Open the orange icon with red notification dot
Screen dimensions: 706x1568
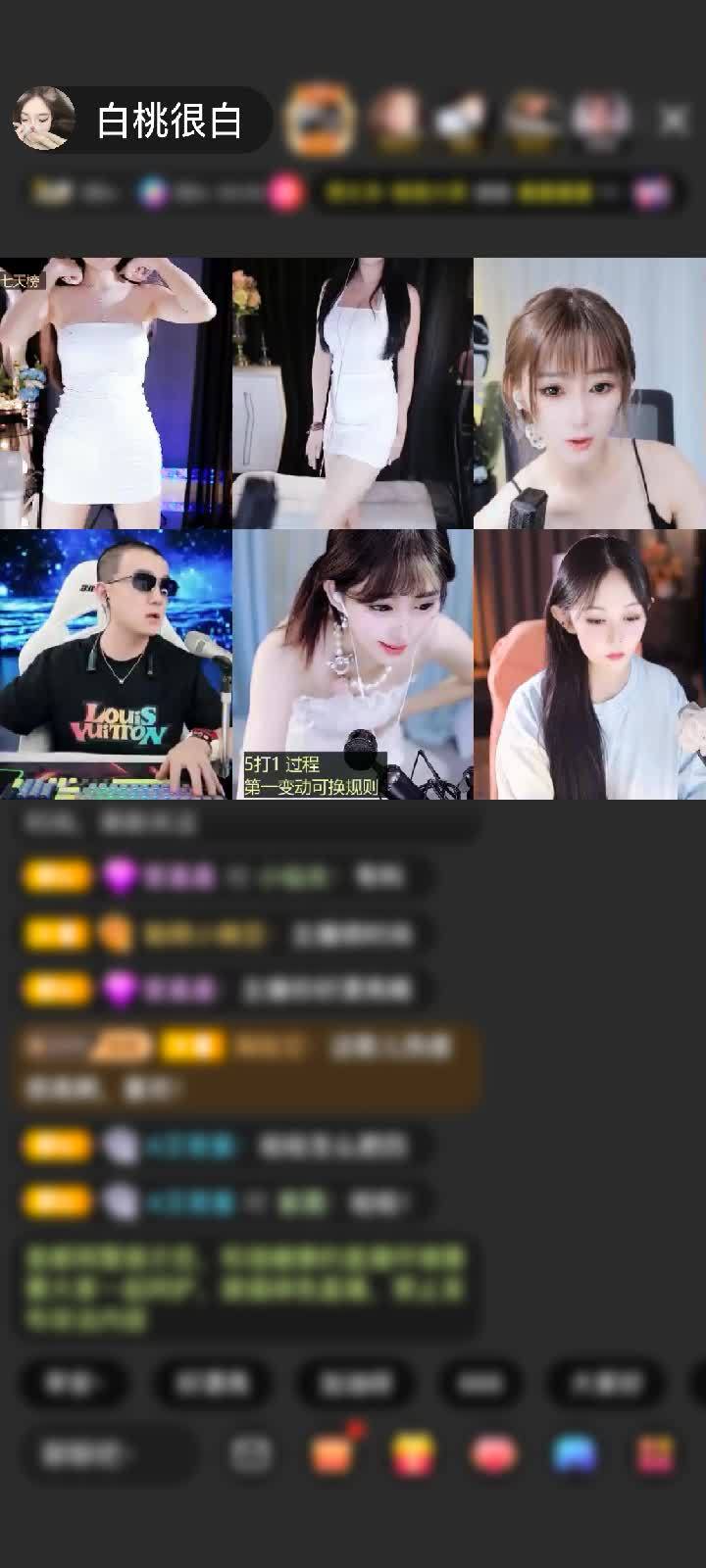pos(333,1452)
